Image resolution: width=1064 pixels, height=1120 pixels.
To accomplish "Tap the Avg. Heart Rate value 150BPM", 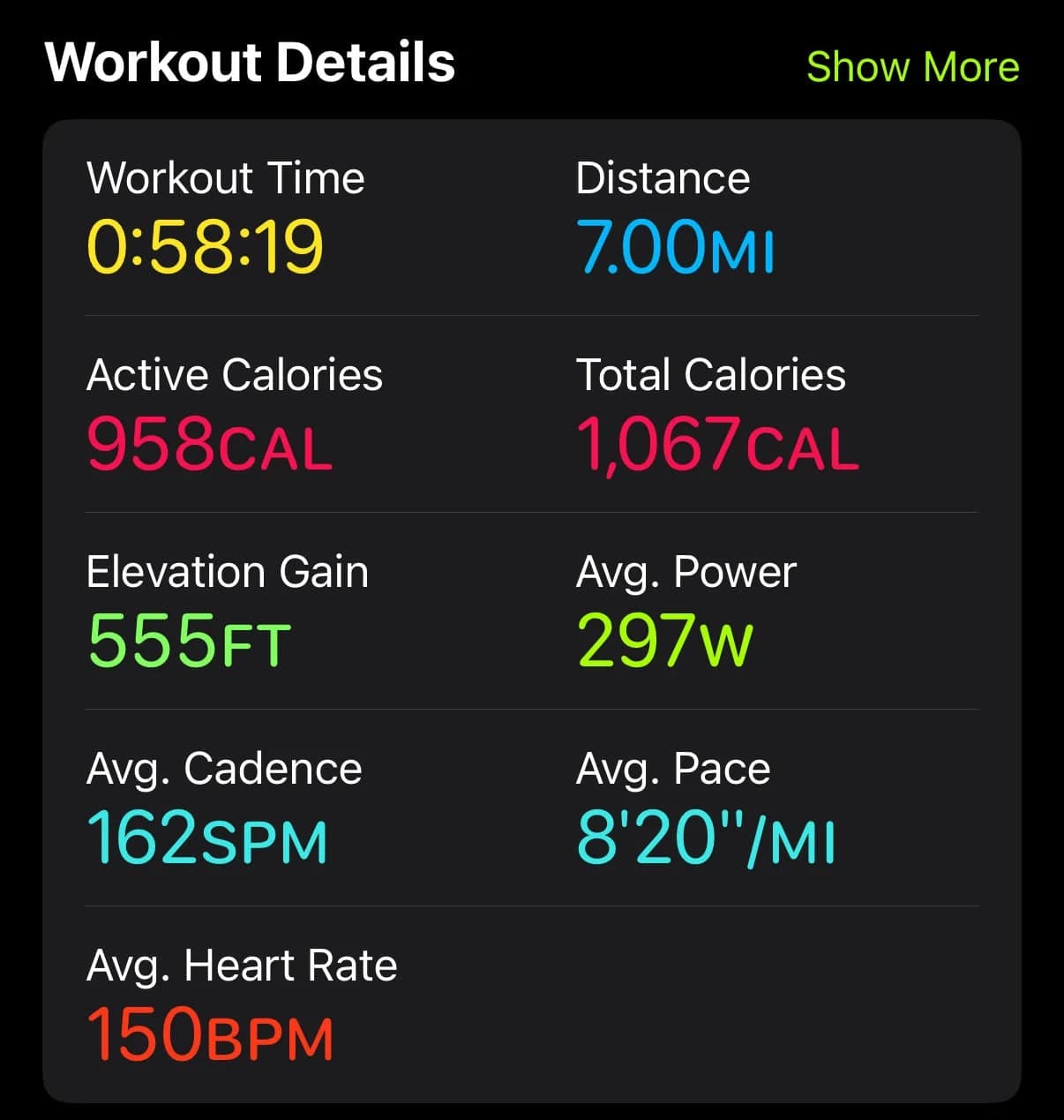I will [210, 1035].
